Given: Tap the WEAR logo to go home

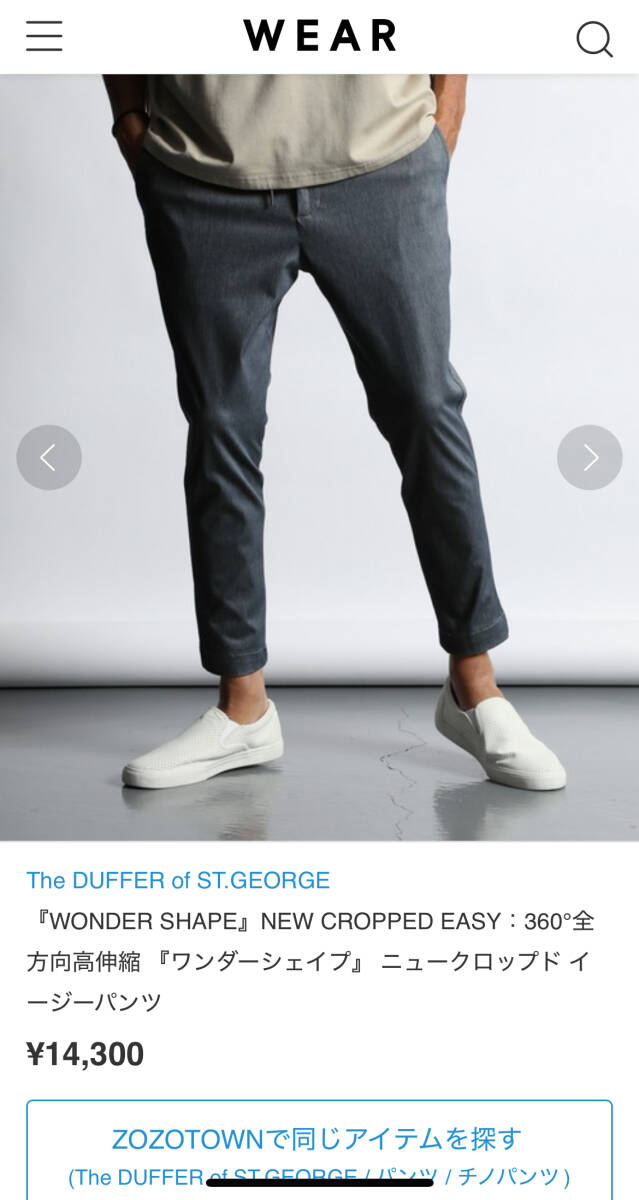Looking at the screenshot, I should point(319,36).
